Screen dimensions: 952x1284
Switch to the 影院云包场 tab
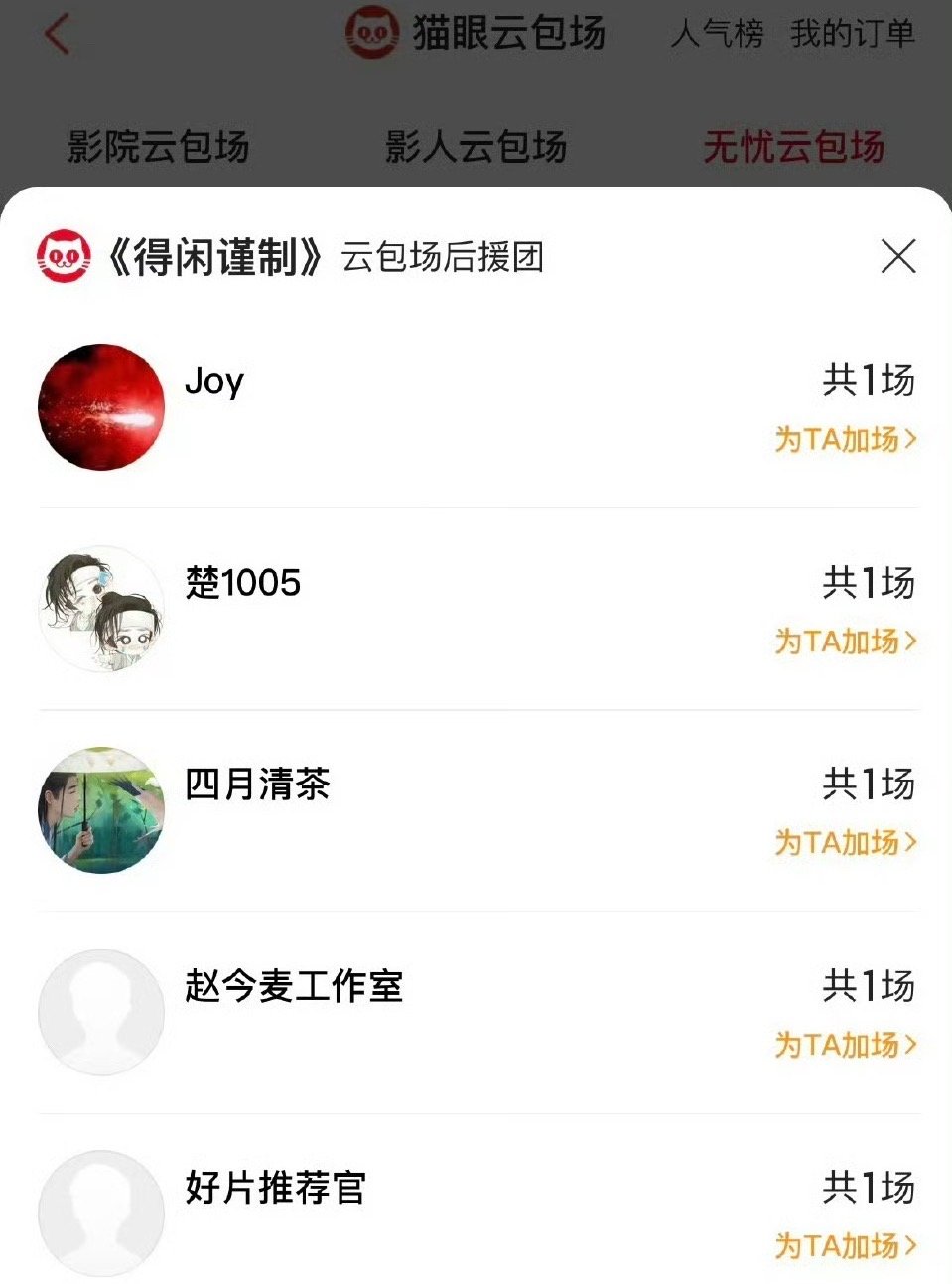click(159, 147)
